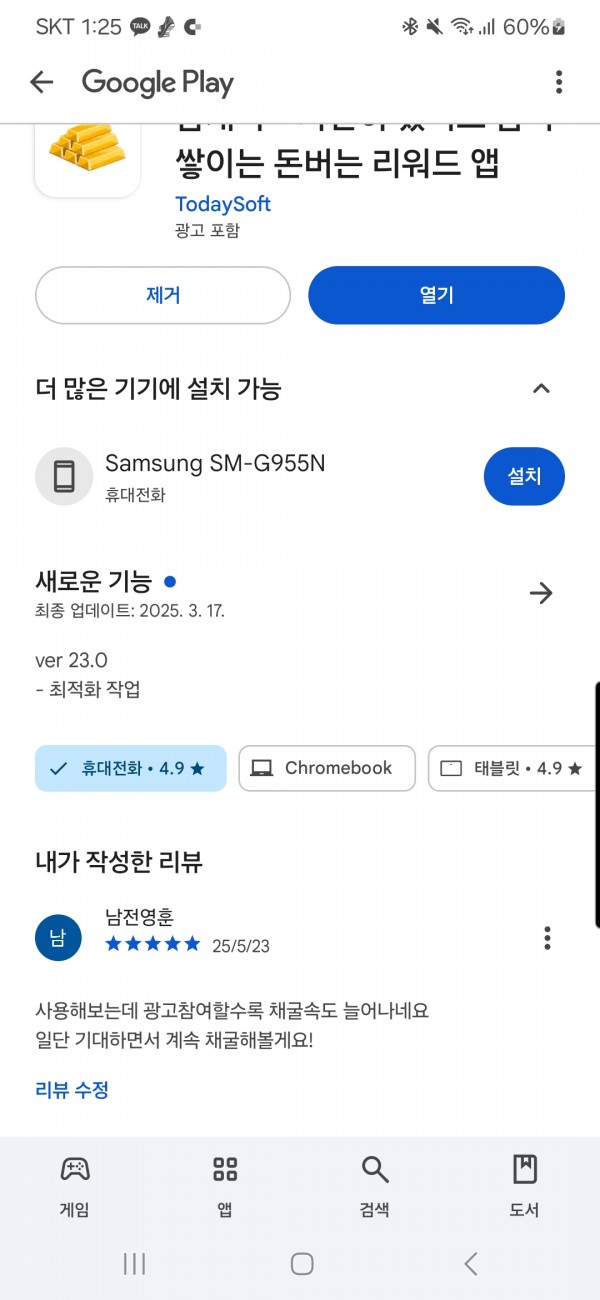The width and height of the screenshot is (600, 1300).
Task: Go back using the top-left arrow
Action: point(41,82)
